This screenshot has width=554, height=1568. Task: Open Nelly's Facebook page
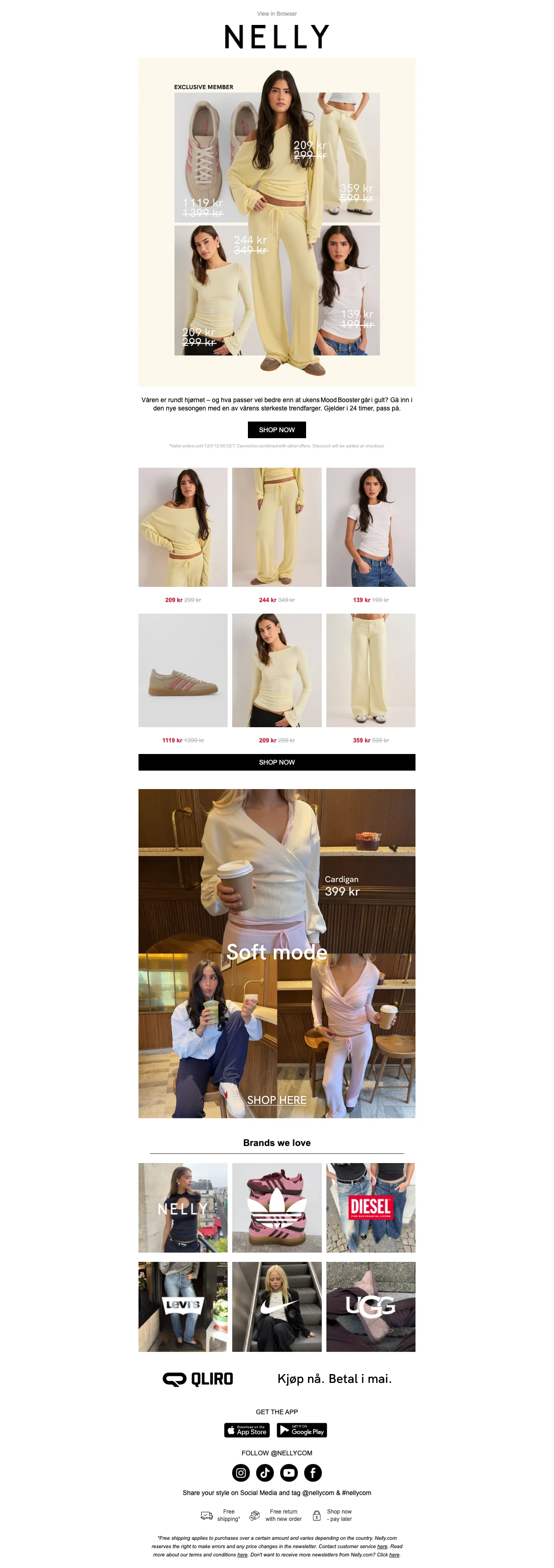[312, 1473]
